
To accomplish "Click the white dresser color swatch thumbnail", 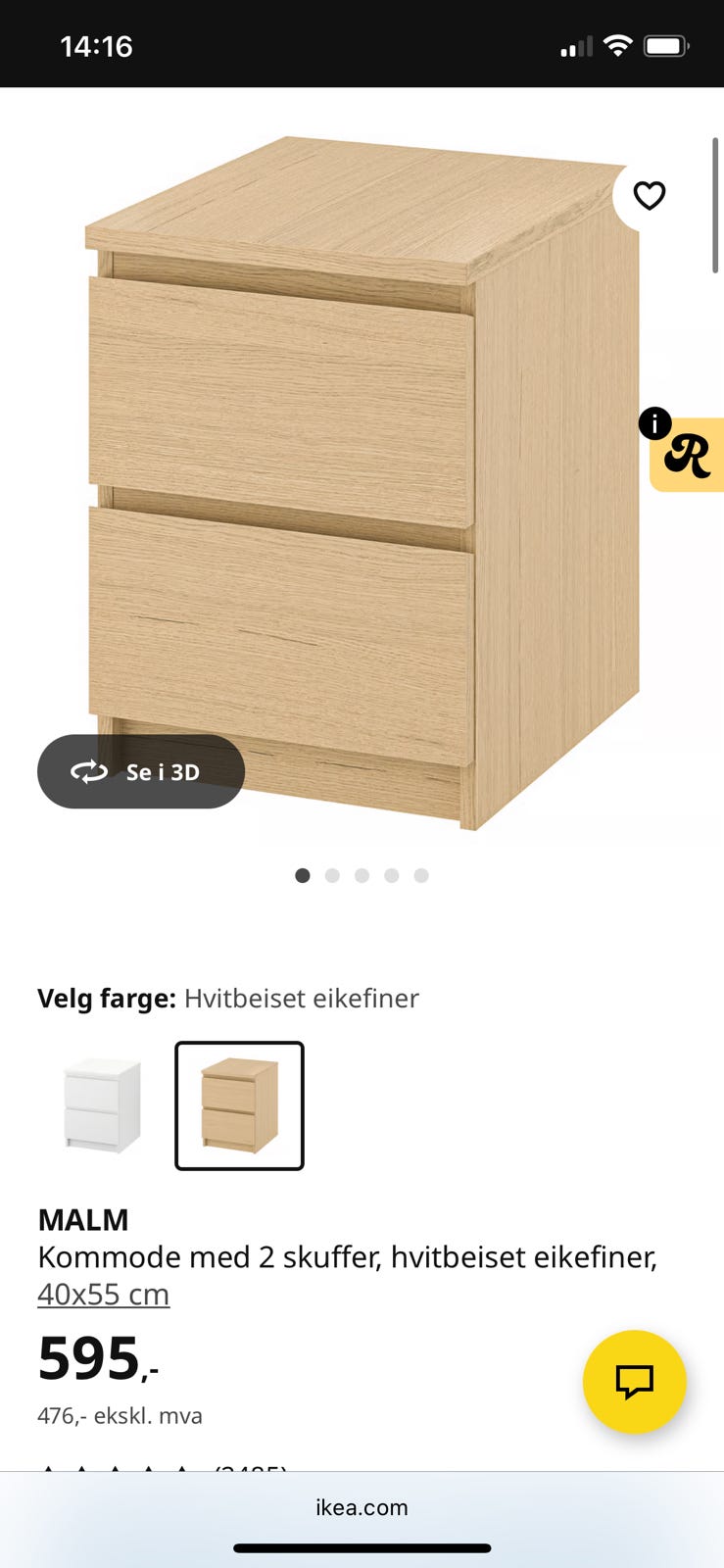I will [x=101, y=1104].
